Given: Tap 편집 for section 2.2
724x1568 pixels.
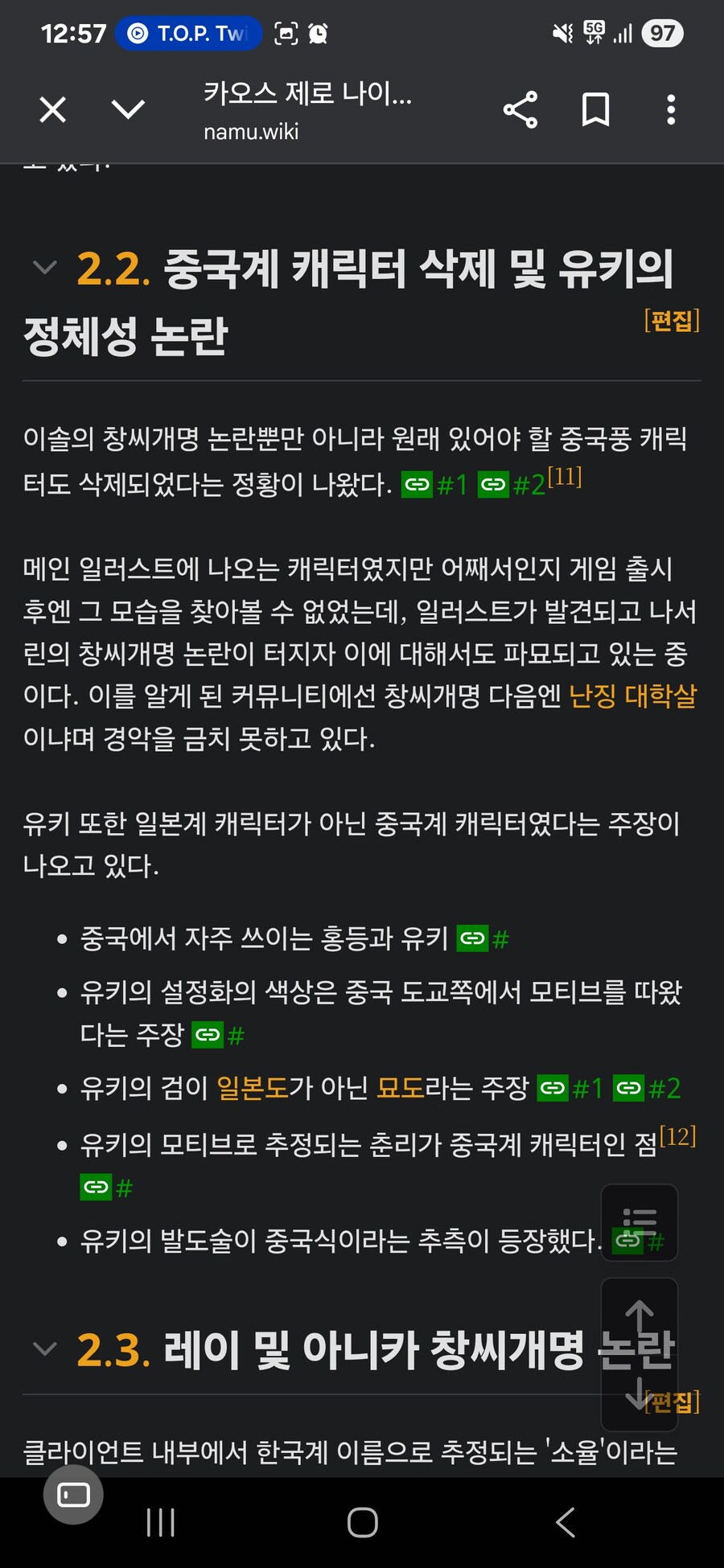Looking at the screenshot, I should (x=672, y=320).
